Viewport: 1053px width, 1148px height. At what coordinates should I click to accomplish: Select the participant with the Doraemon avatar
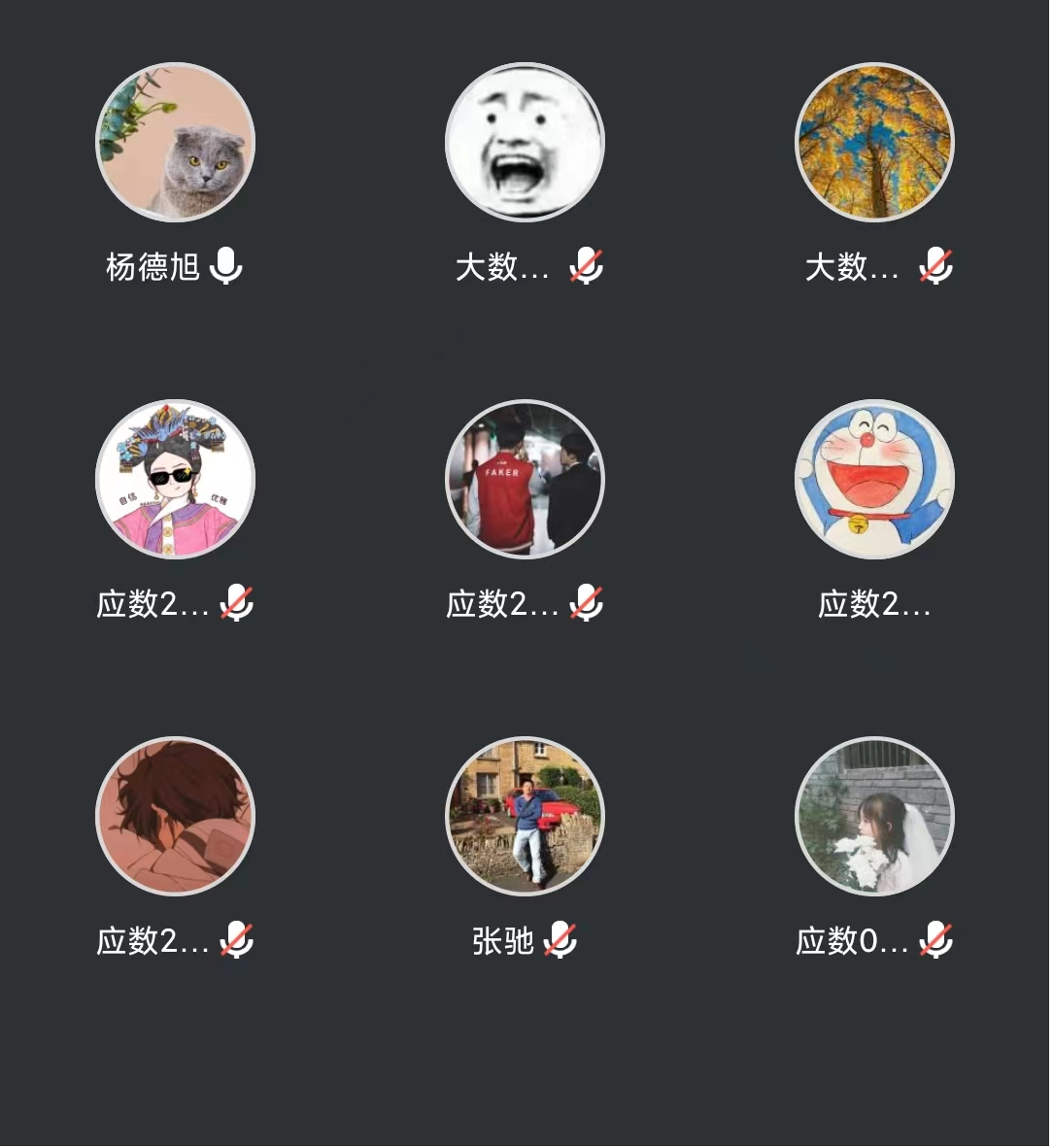[874, 479]
